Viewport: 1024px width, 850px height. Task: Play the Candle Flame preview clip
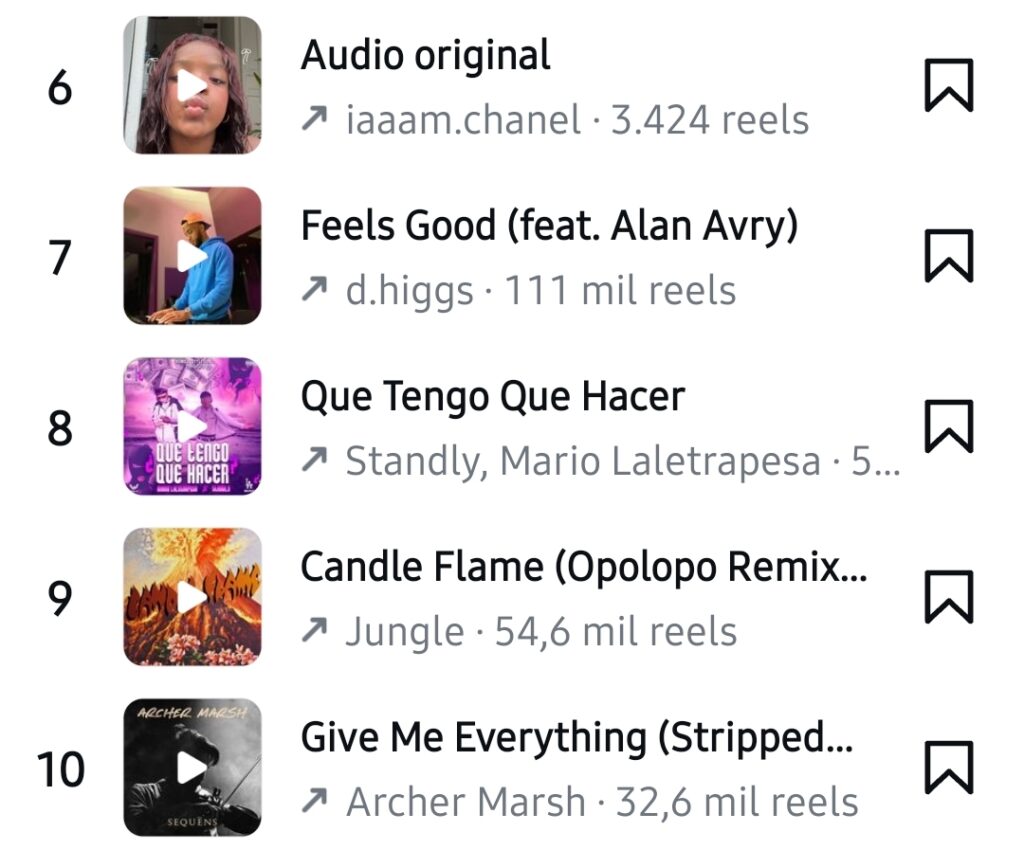point(192,597)
